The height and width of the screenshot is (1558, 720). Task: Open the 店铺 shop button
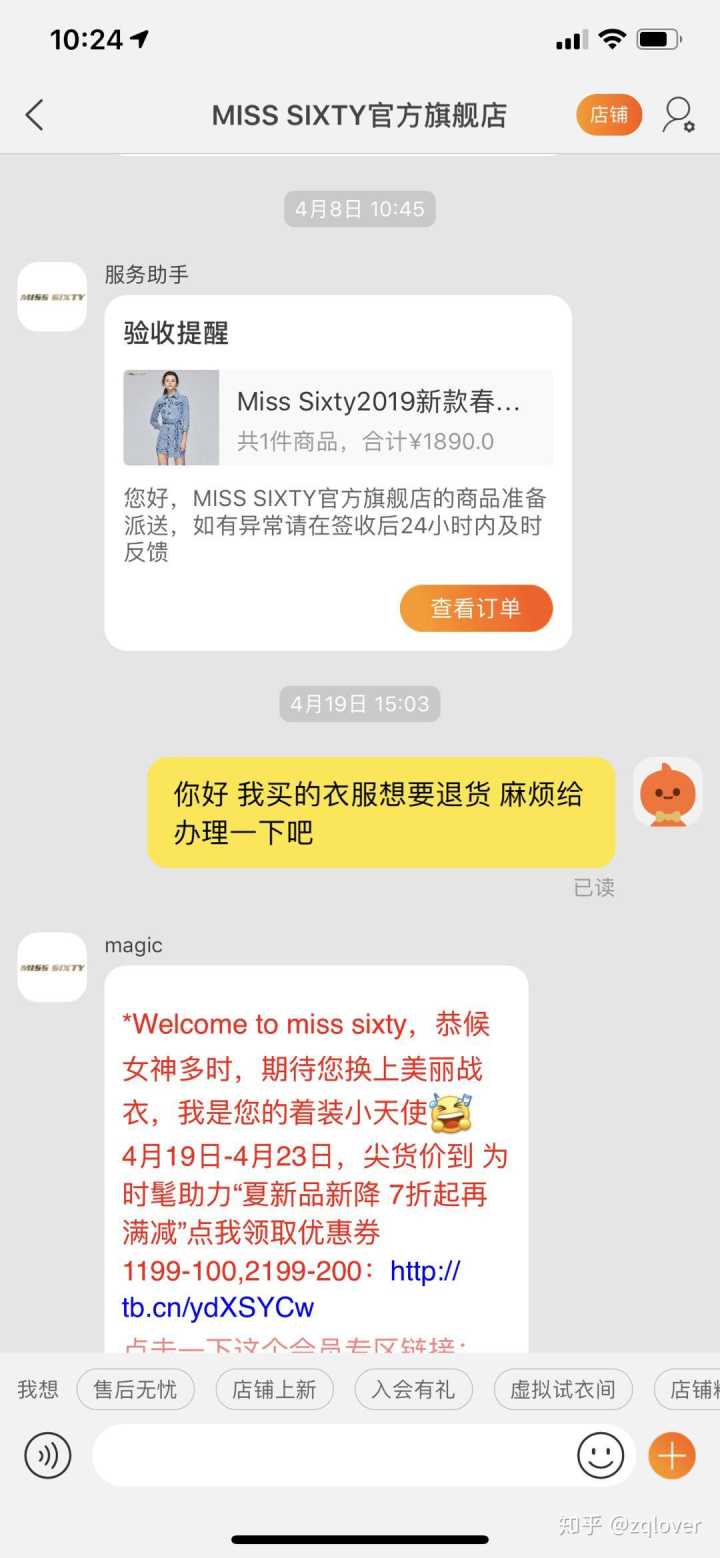pos(608,115)
